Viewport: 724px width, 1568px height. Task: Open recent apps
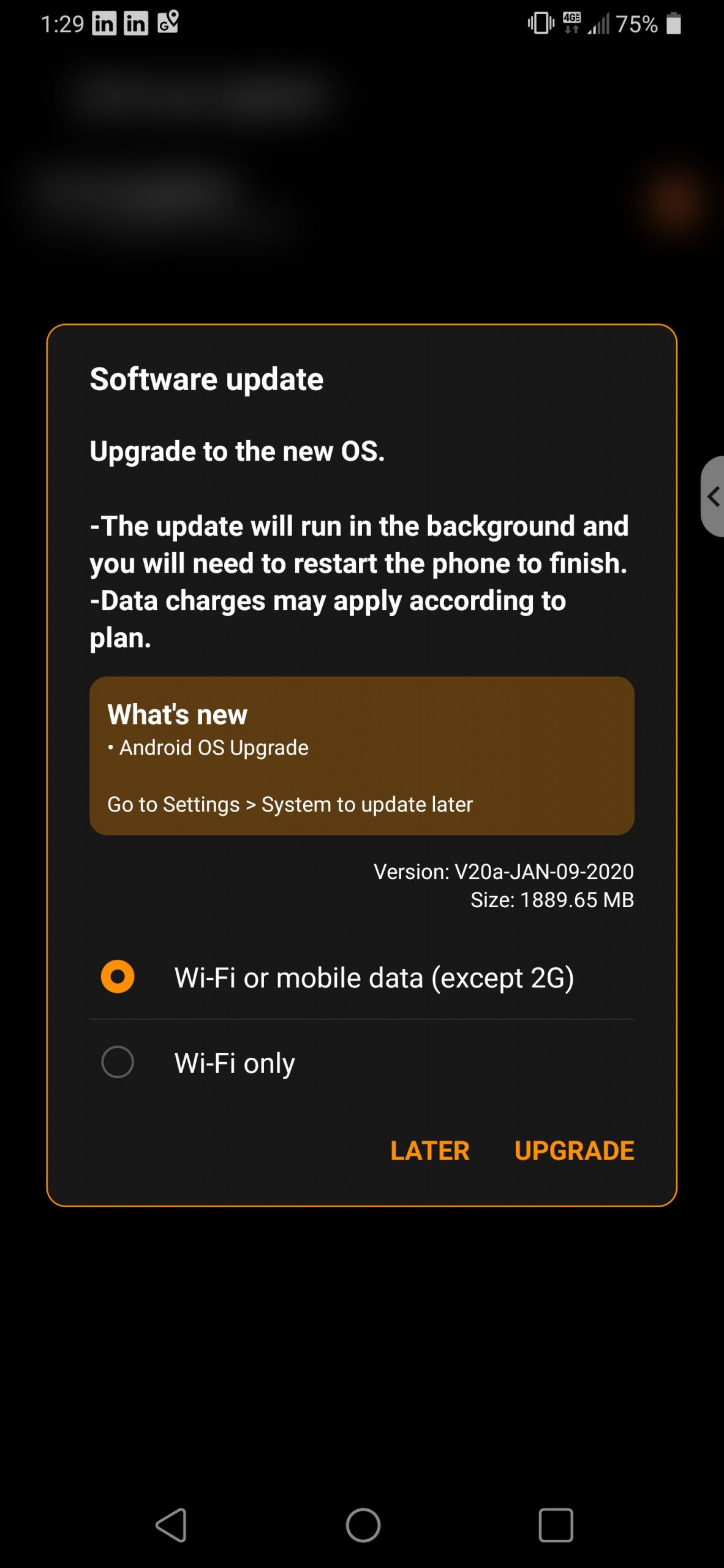(x=555, y=1525)
